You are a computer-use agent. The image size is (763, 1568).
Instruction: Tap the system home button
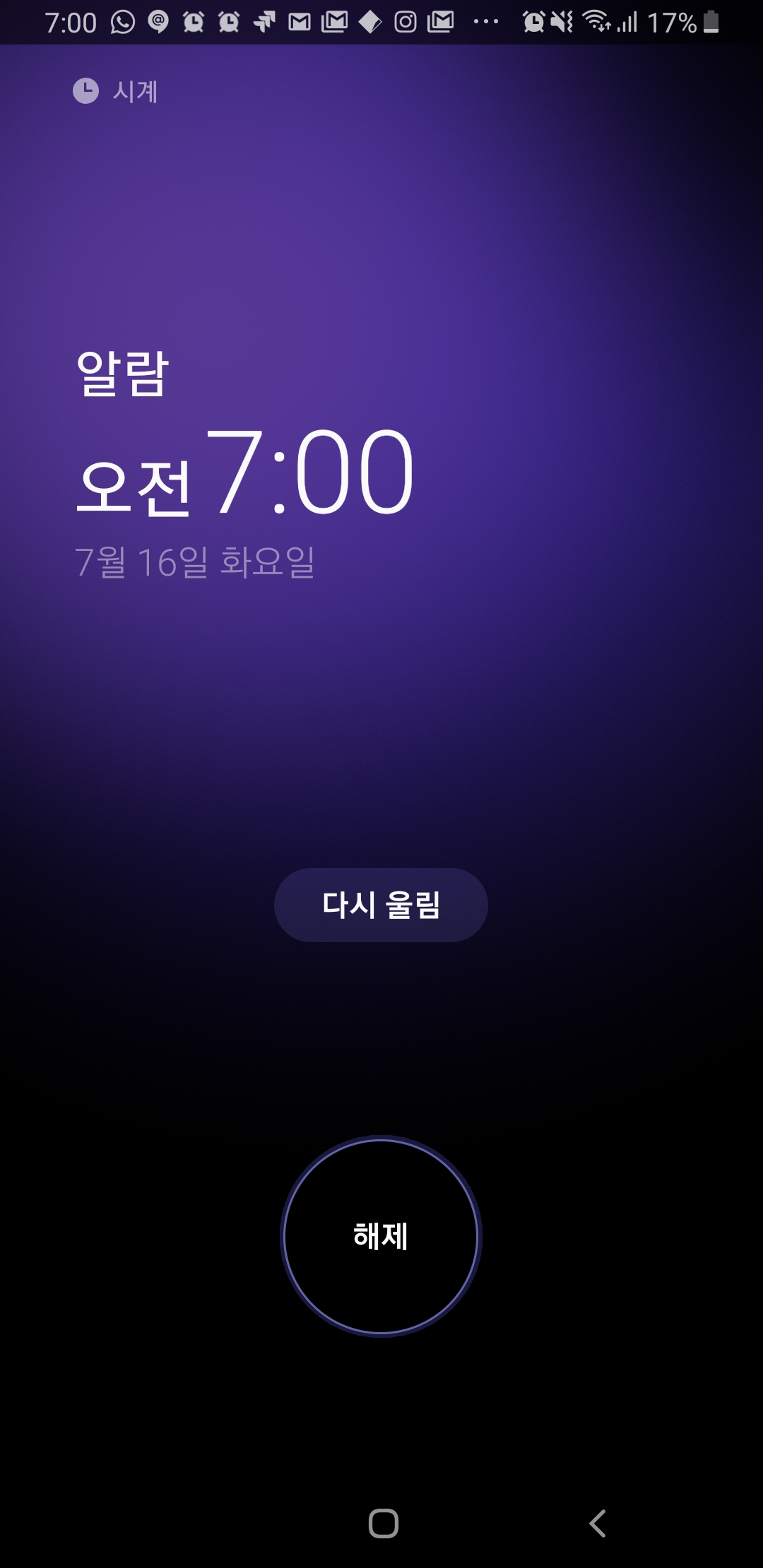point(384,1524)
